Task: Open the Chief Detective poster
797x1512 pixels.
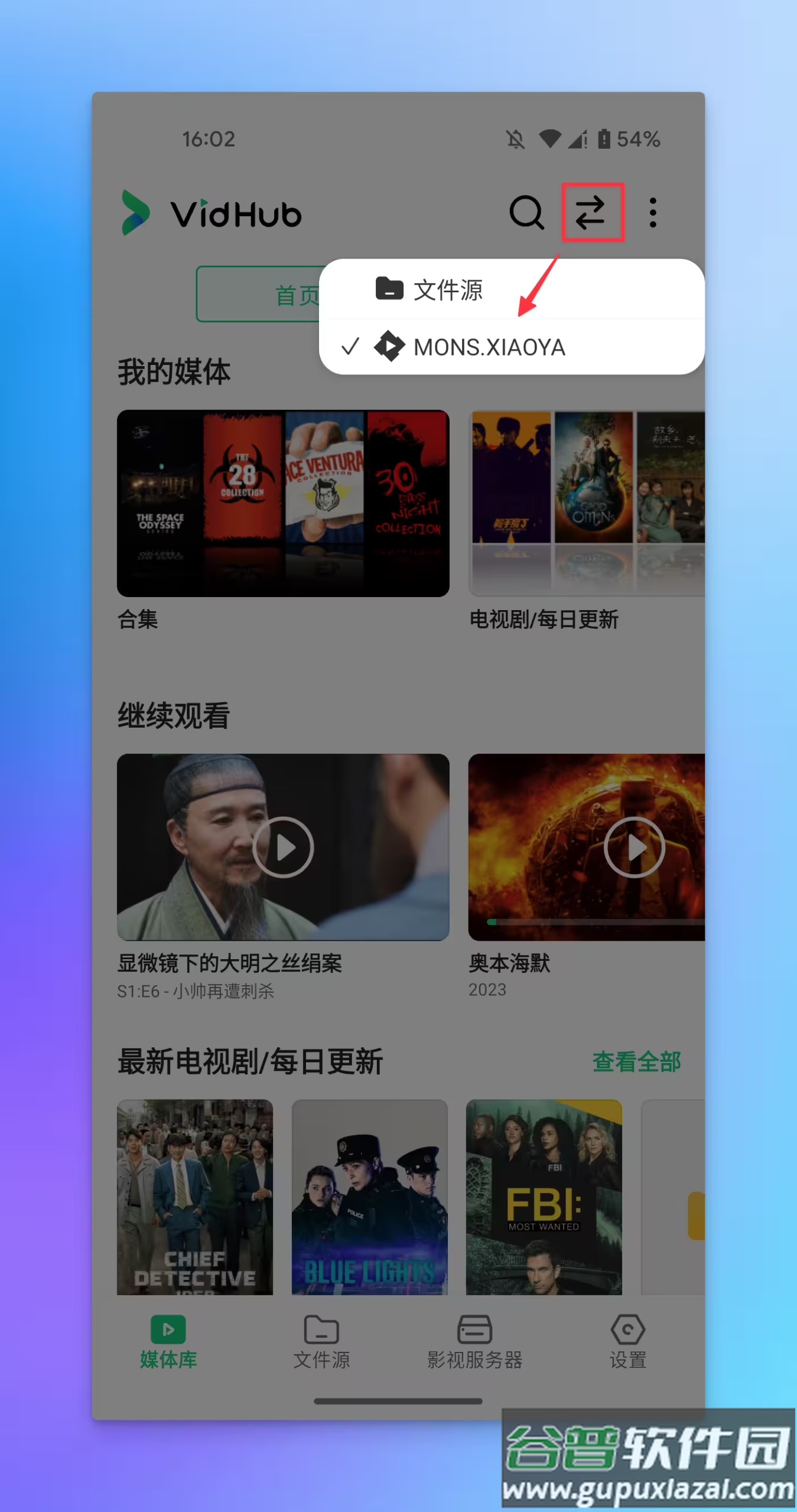Action: click(x=194, y=1197)
